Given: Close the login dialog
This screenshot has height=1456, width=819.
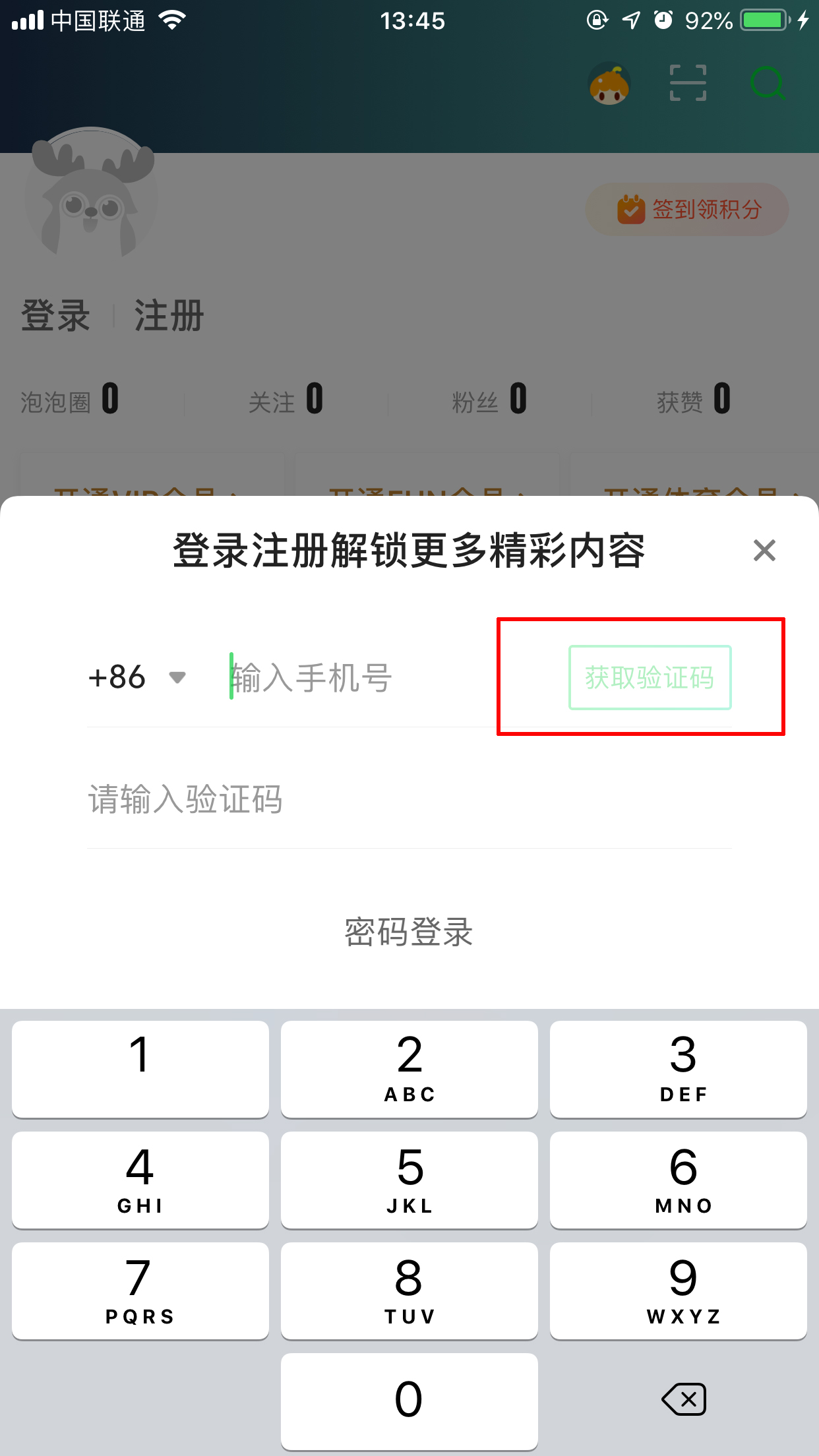Looking at the screenshot, I should (764, 550).
